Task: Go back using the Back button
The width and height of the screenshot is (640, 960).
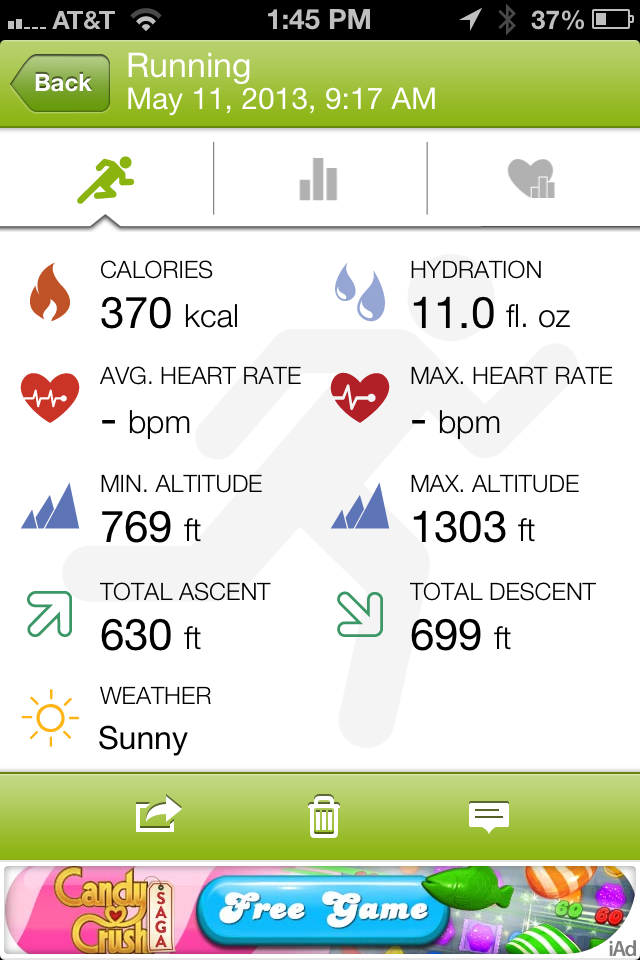Action: click(x=60, y=83)
